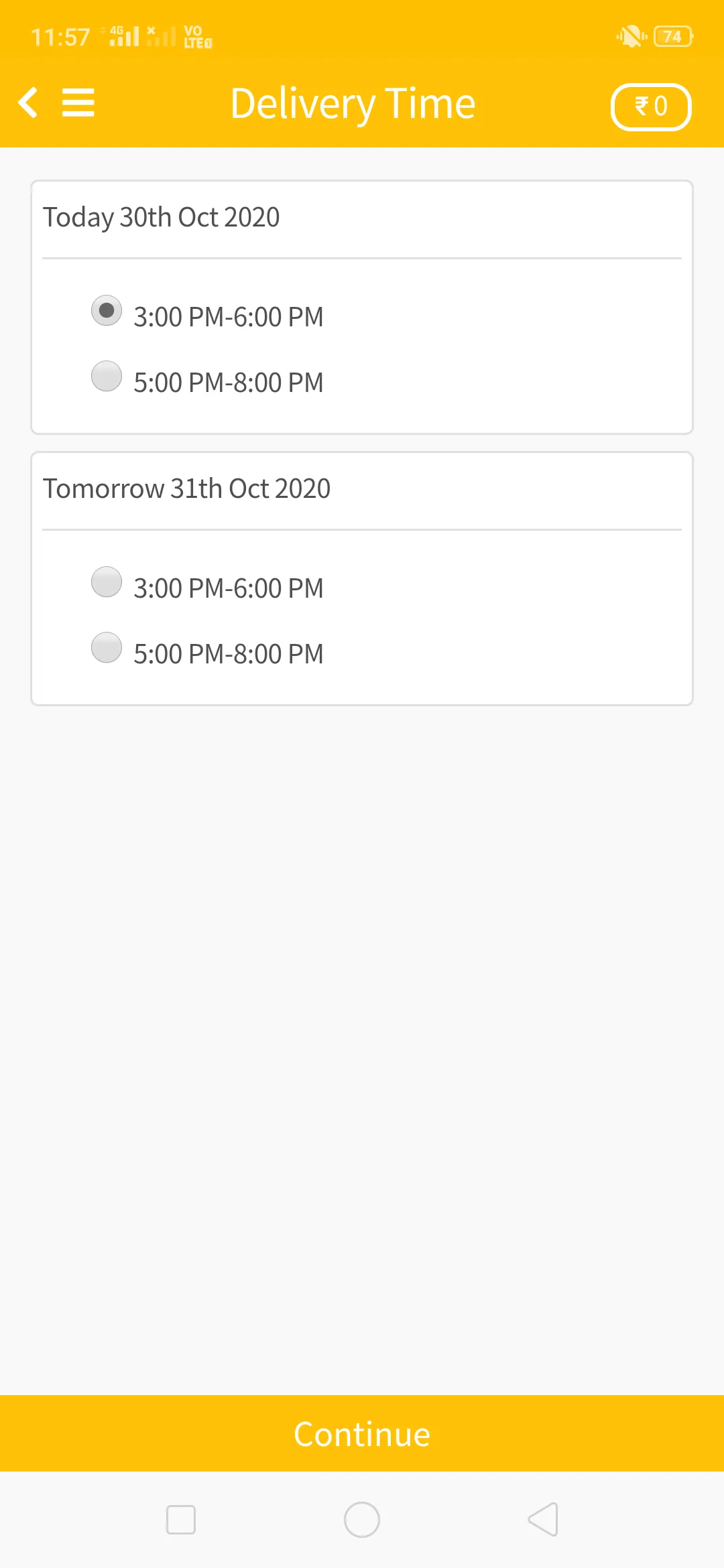
Task: Tap the recent apps square button
Action: pos(181,1519)
